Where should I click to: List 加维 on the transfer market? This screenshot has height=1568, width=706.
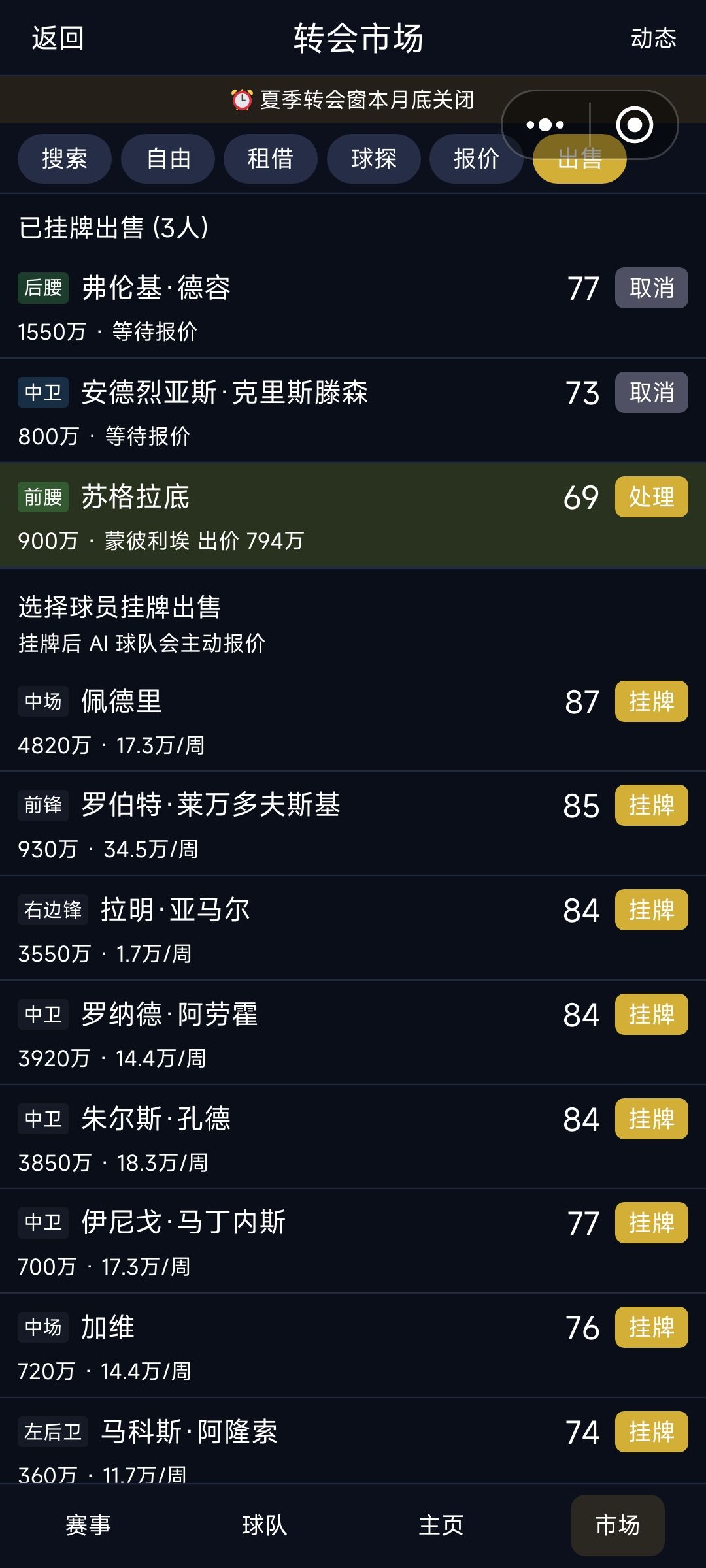tap(651, 1327)
